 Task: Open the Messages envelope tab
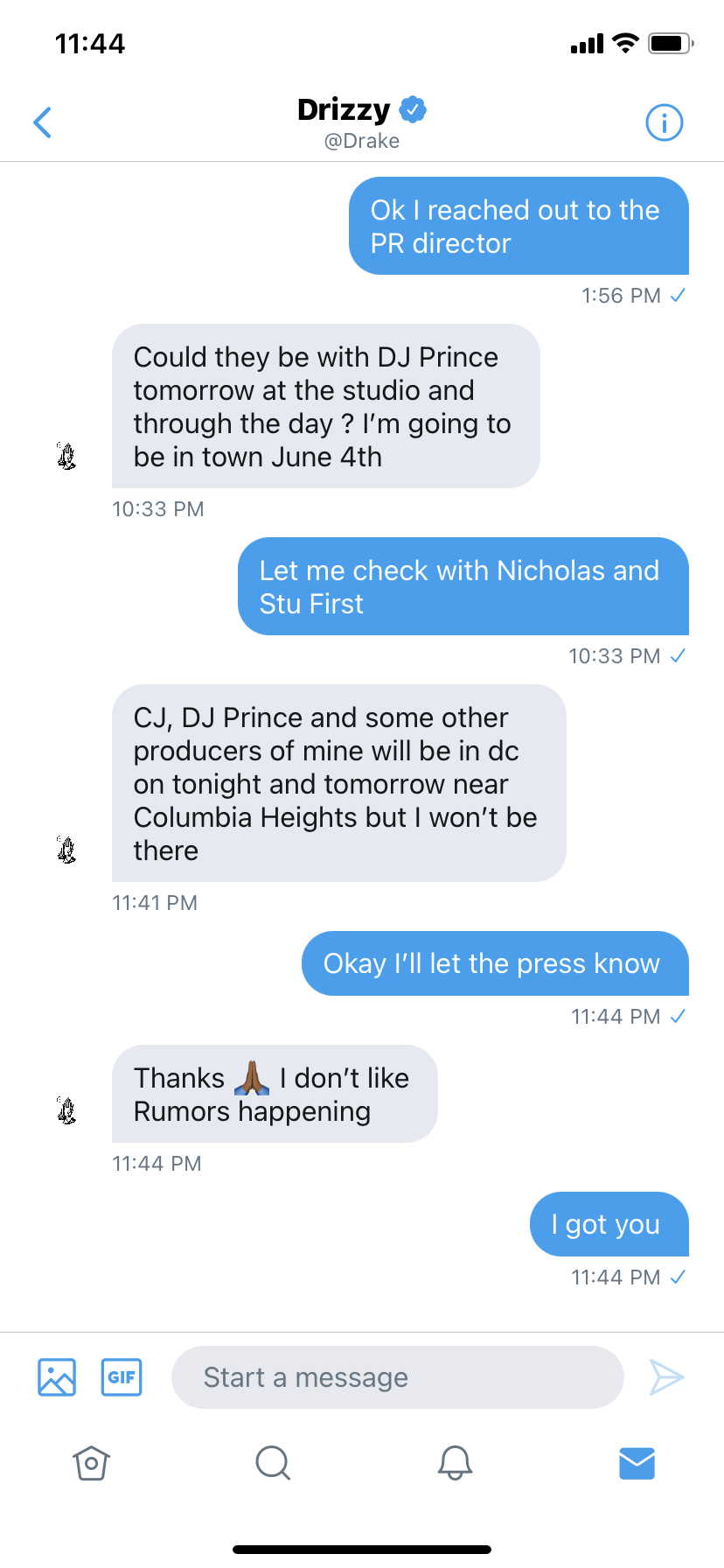637,1462
